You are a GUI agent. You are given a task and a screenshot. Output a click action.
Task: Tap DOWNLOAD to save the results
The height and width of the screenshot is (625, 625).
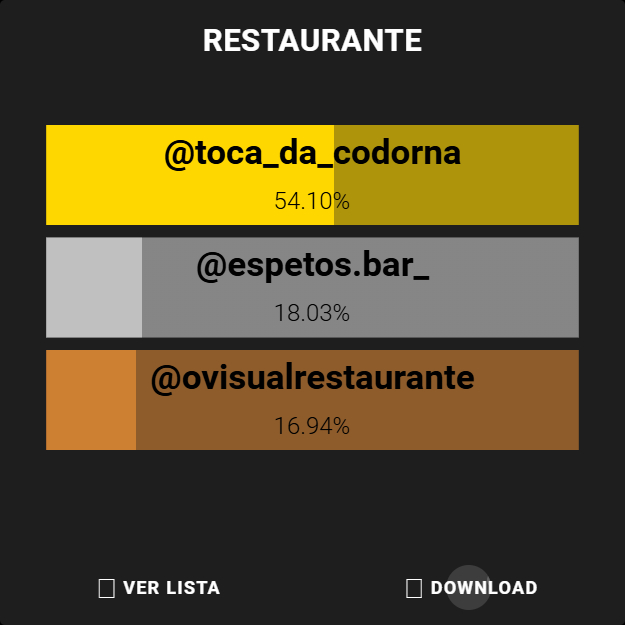[x=472, y=588]
